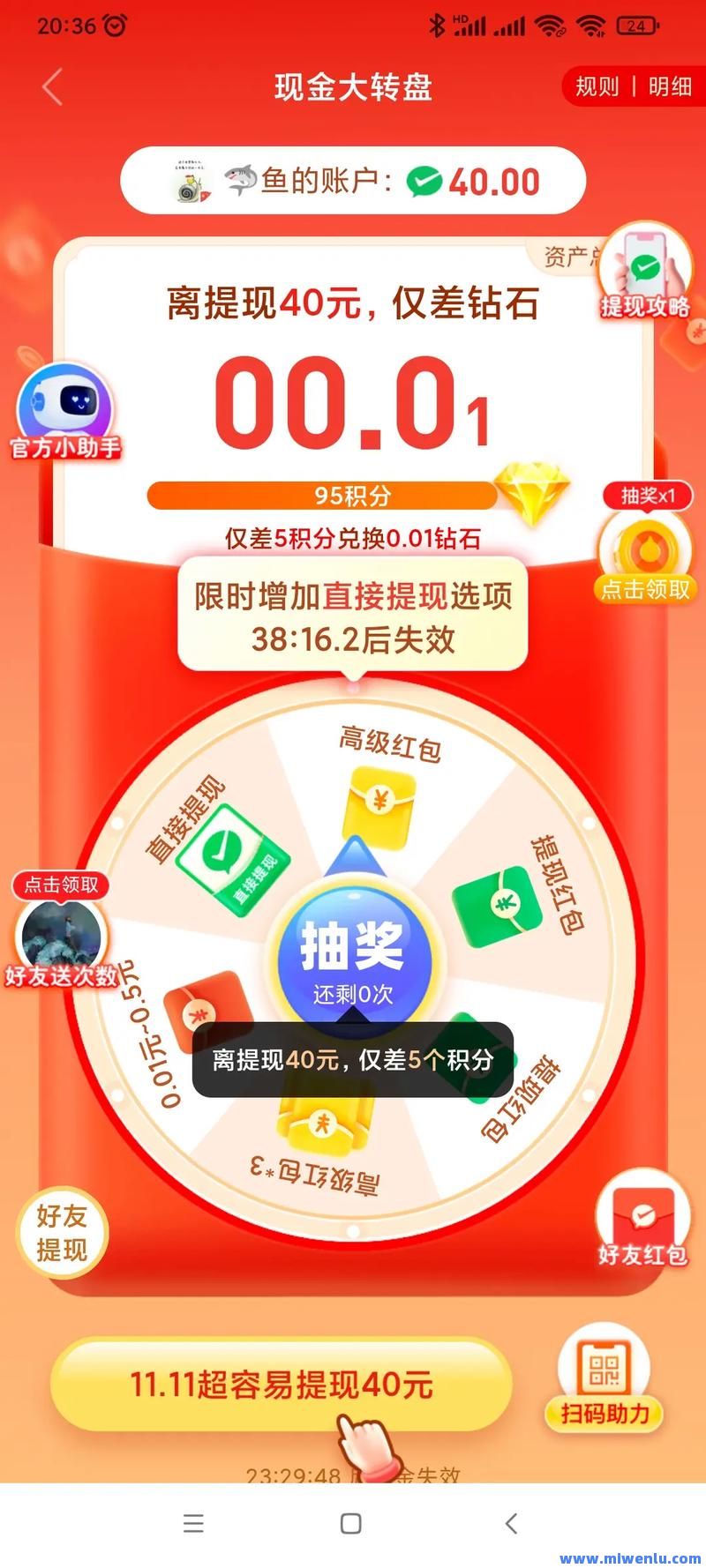This screenshot has width=706, height=1568.
Task: Open recent apps from navigation bar
Action: pyautogui.click(x=193, y=1523)
